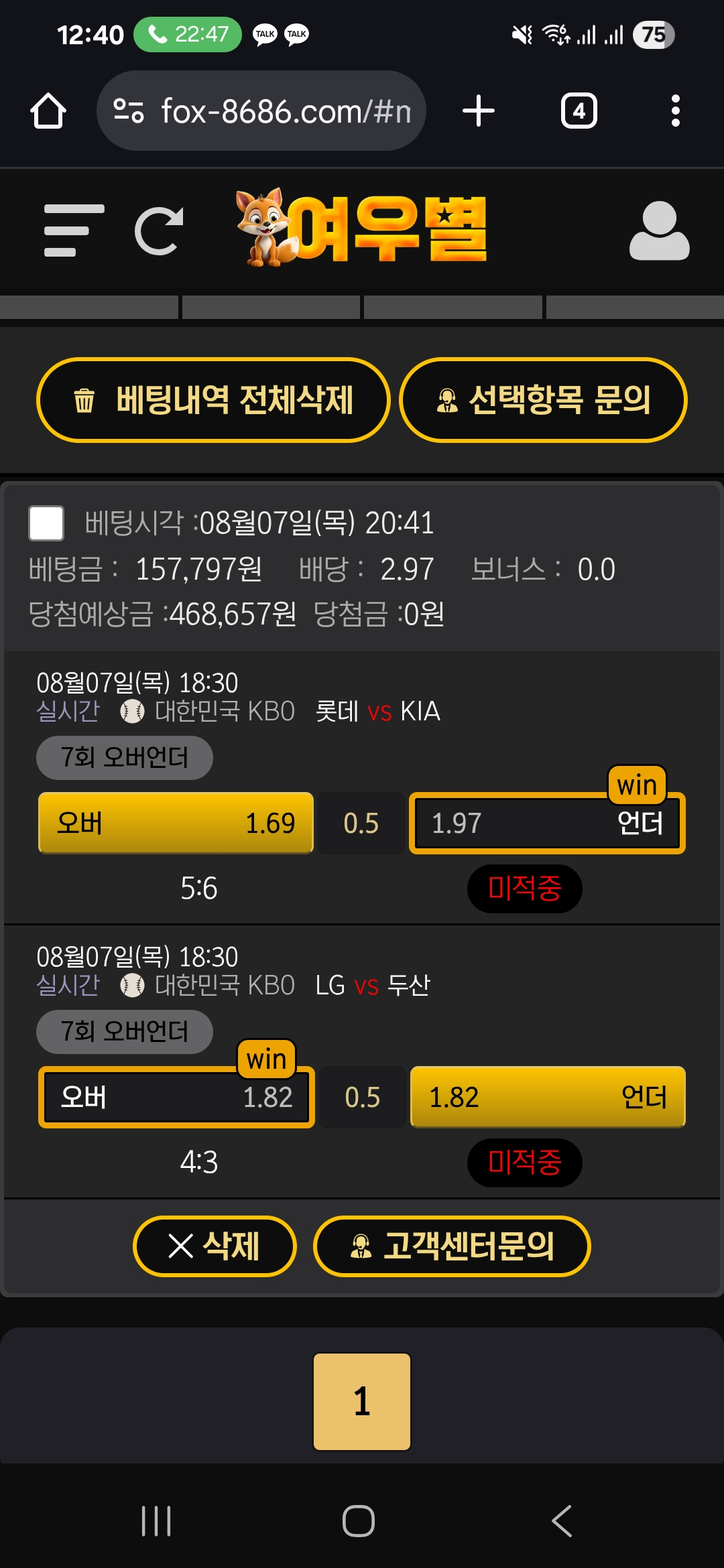Go to browser home page
This screenshot has width=724, height=1568.
click(48, 111)
